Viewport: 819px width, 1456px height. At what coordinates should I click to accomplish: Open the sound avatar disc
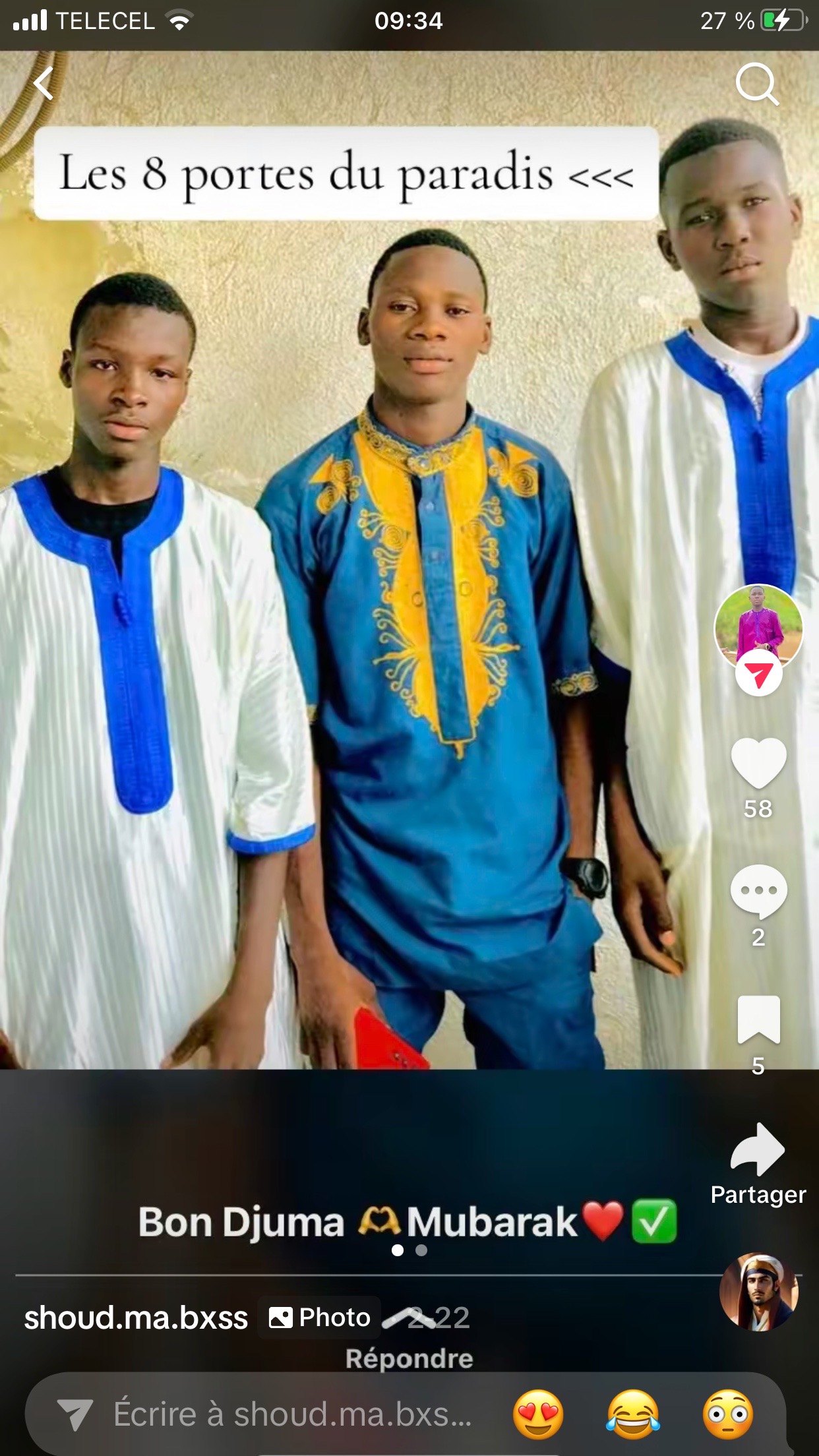[758, 1292]
